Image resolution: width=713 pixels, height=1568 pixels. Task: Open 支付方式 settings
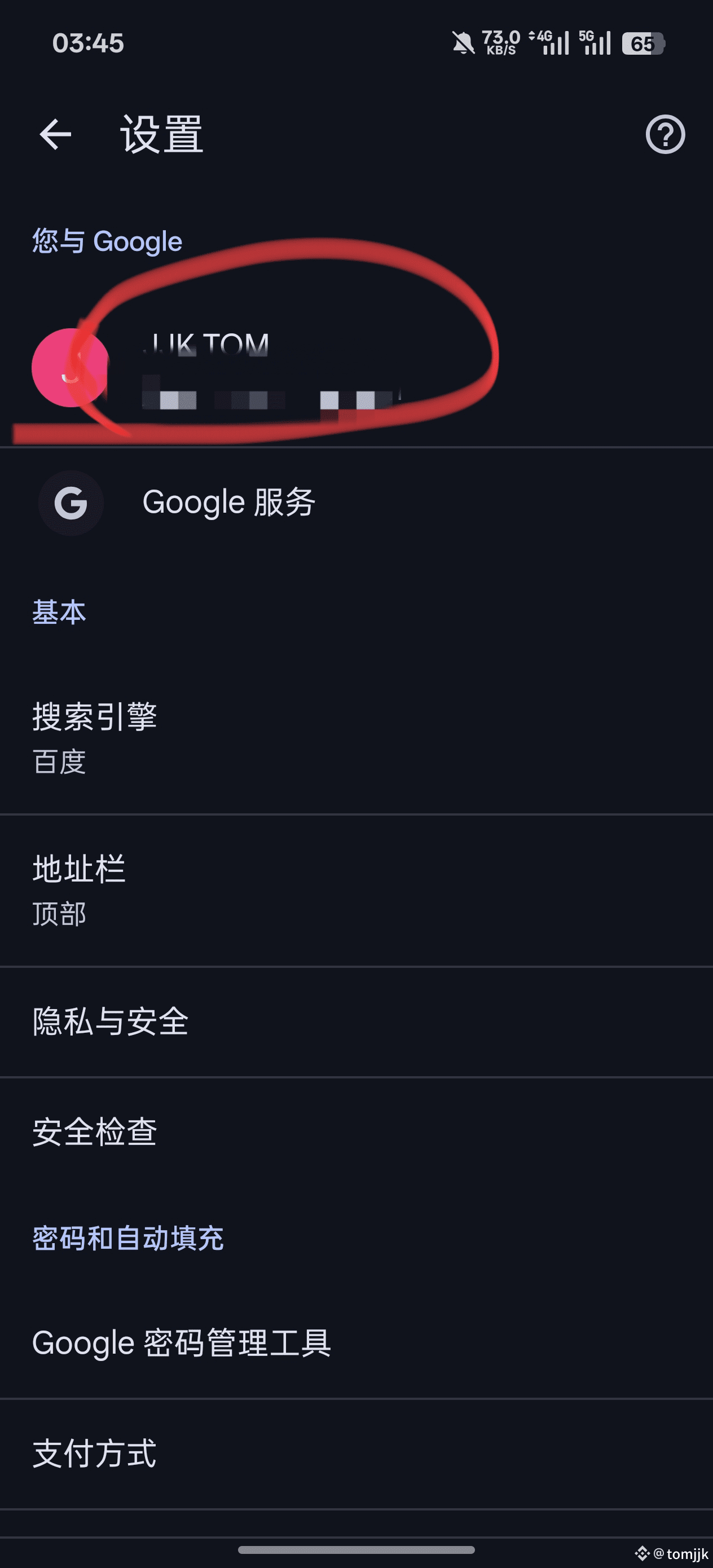pyautogui.click(x=94, y=1454)
